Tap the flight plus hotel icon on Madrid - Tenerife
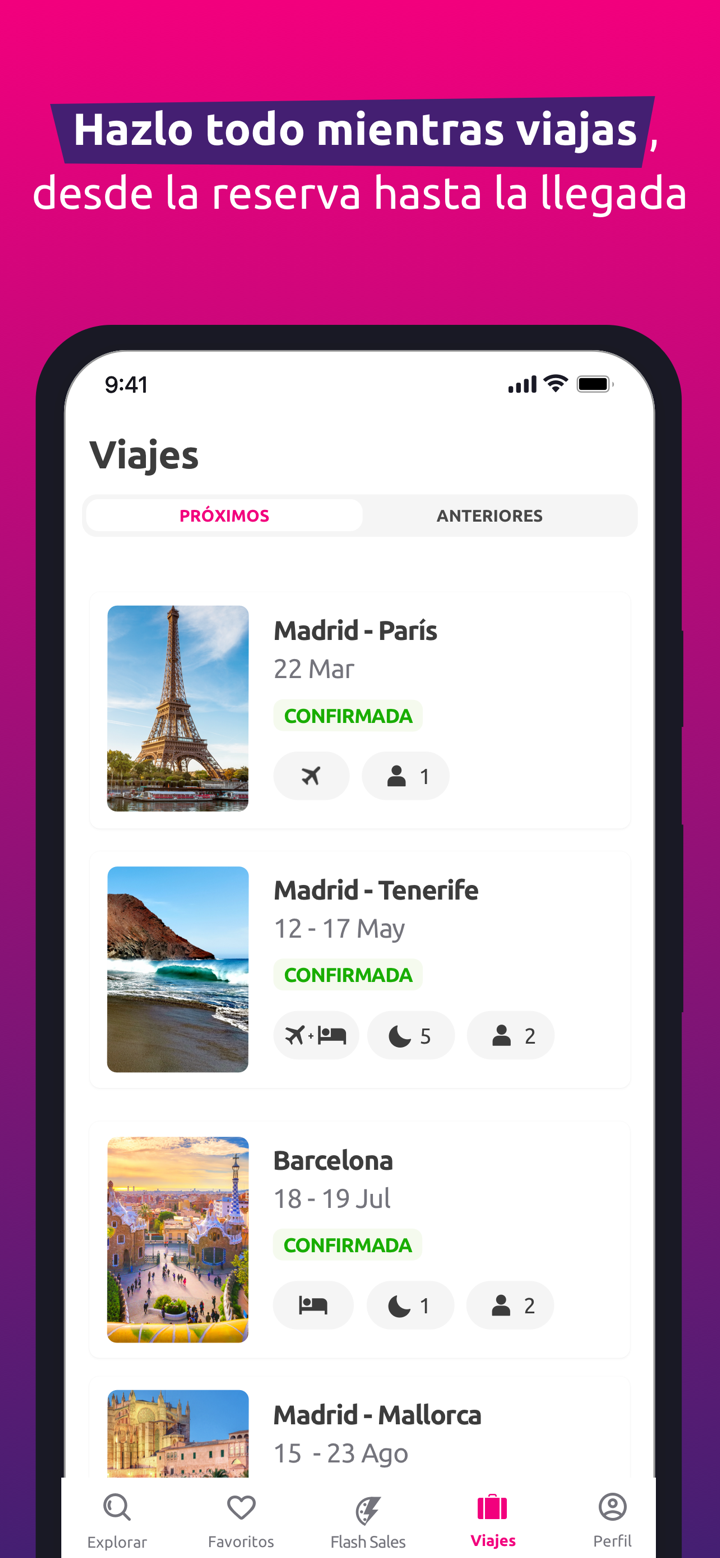This screenshot has height=1558, width=720. coord(316,1035)
